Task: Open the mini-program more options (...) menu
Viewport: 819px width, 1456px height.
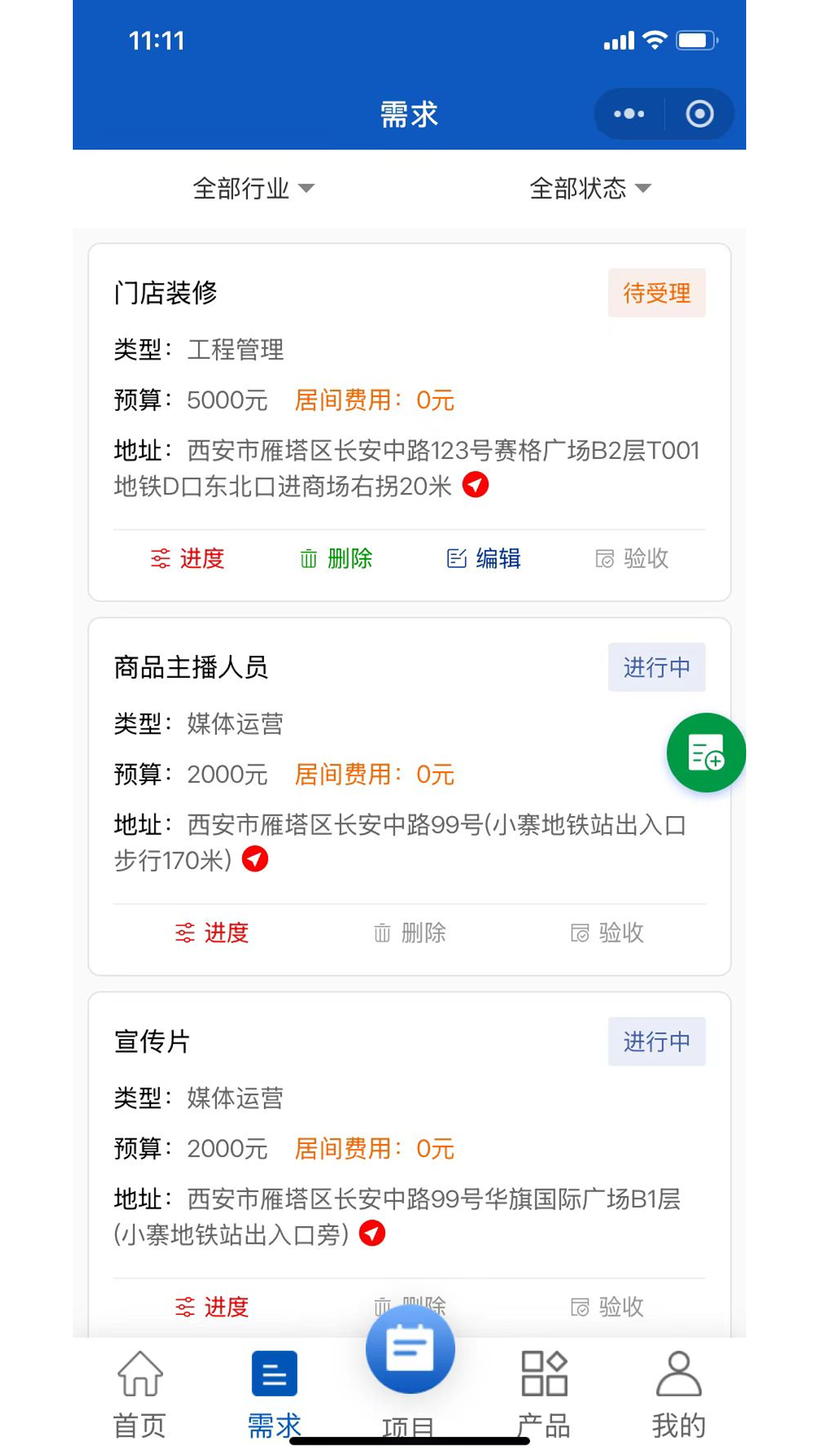Action: pos(627,114)
